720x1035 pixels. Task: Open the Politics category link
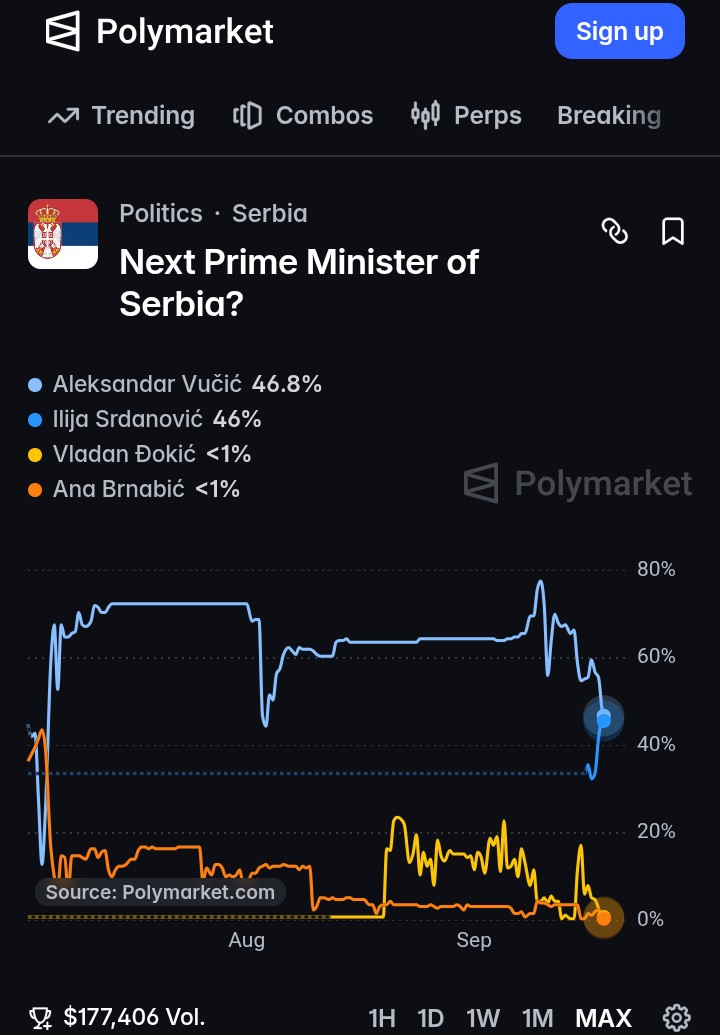point(160,213)
